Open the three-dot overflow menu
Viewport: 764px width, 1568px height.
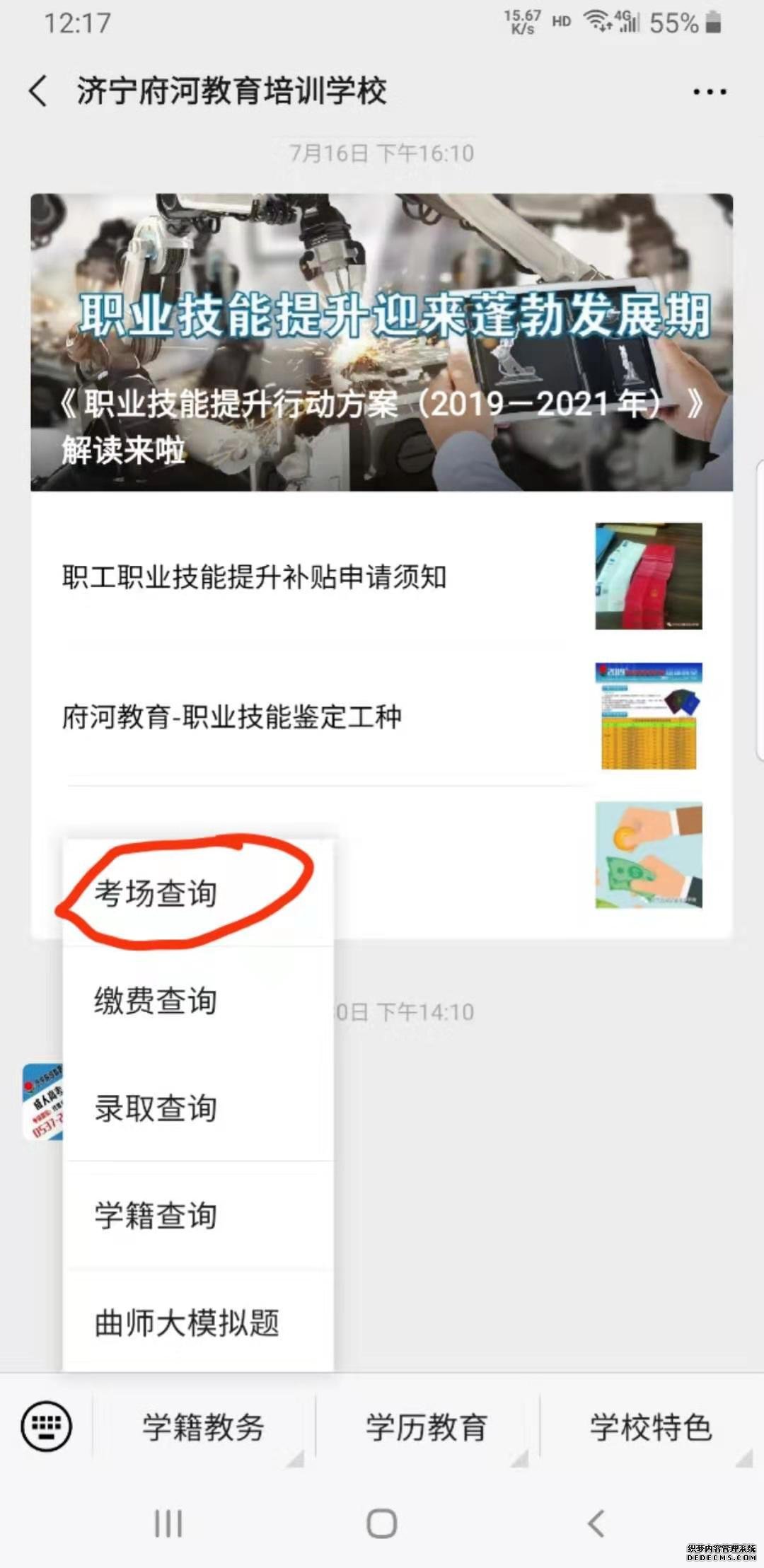pyautogui.click(x=709, y=92)
